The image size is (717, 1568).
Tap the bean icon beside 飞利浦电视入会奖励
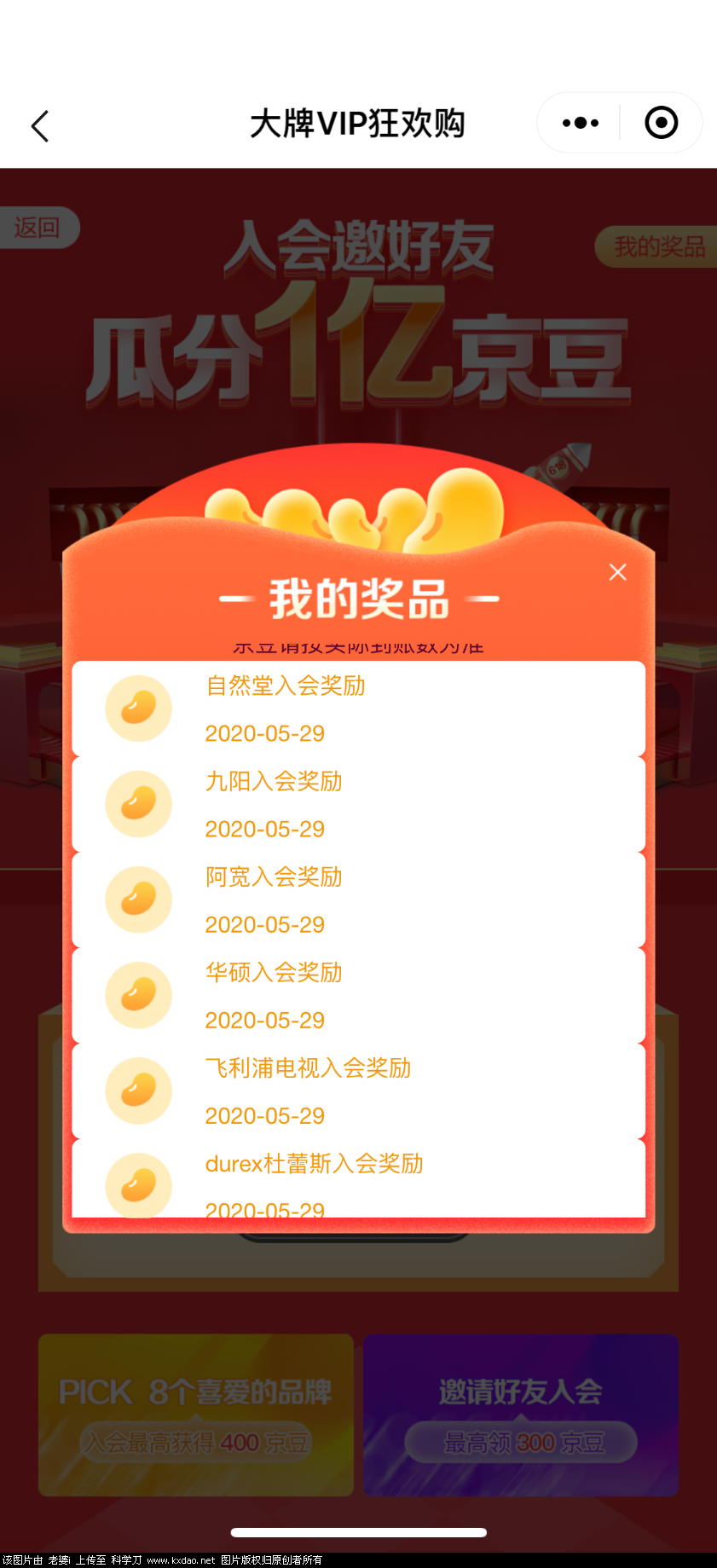138,1090
